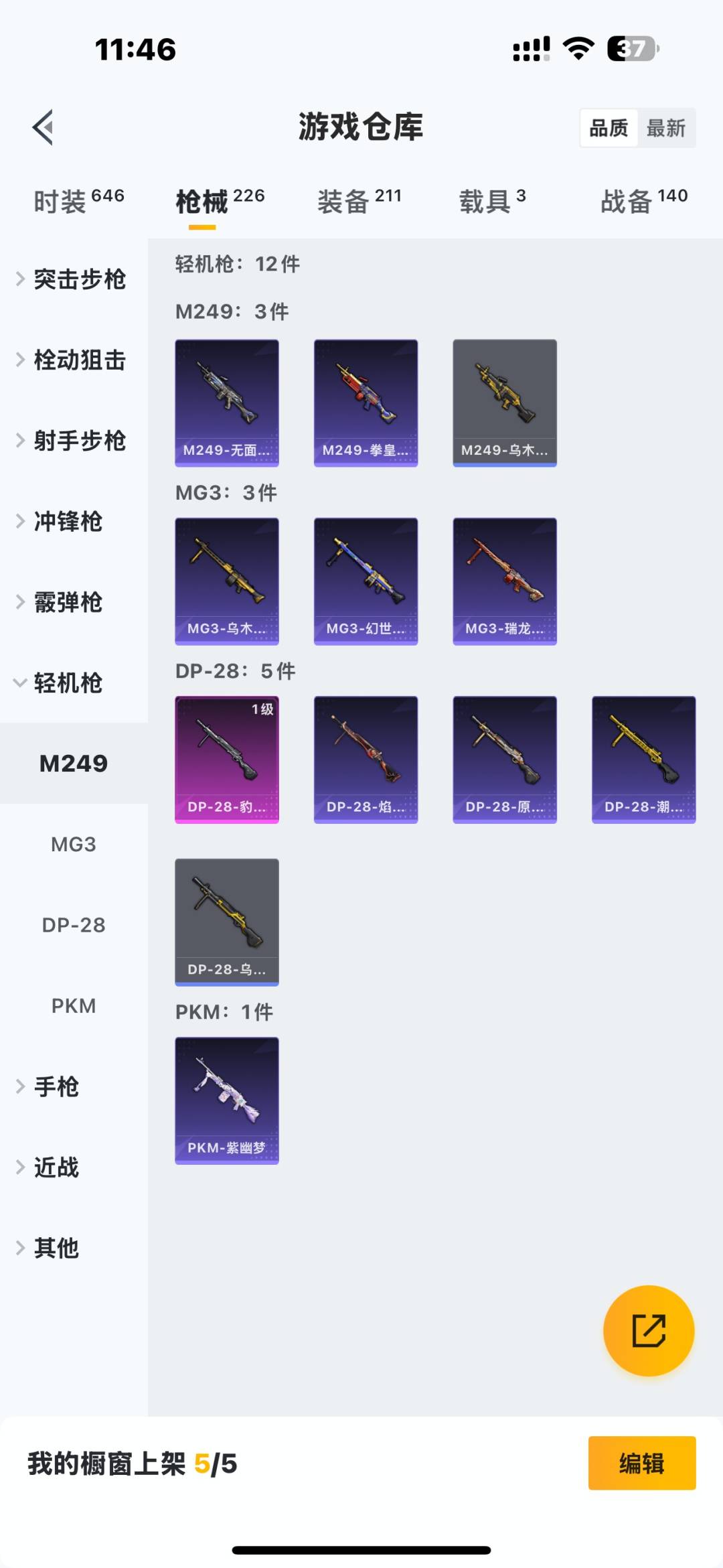Tap the back arrow icon

click(x=42, y=127)
